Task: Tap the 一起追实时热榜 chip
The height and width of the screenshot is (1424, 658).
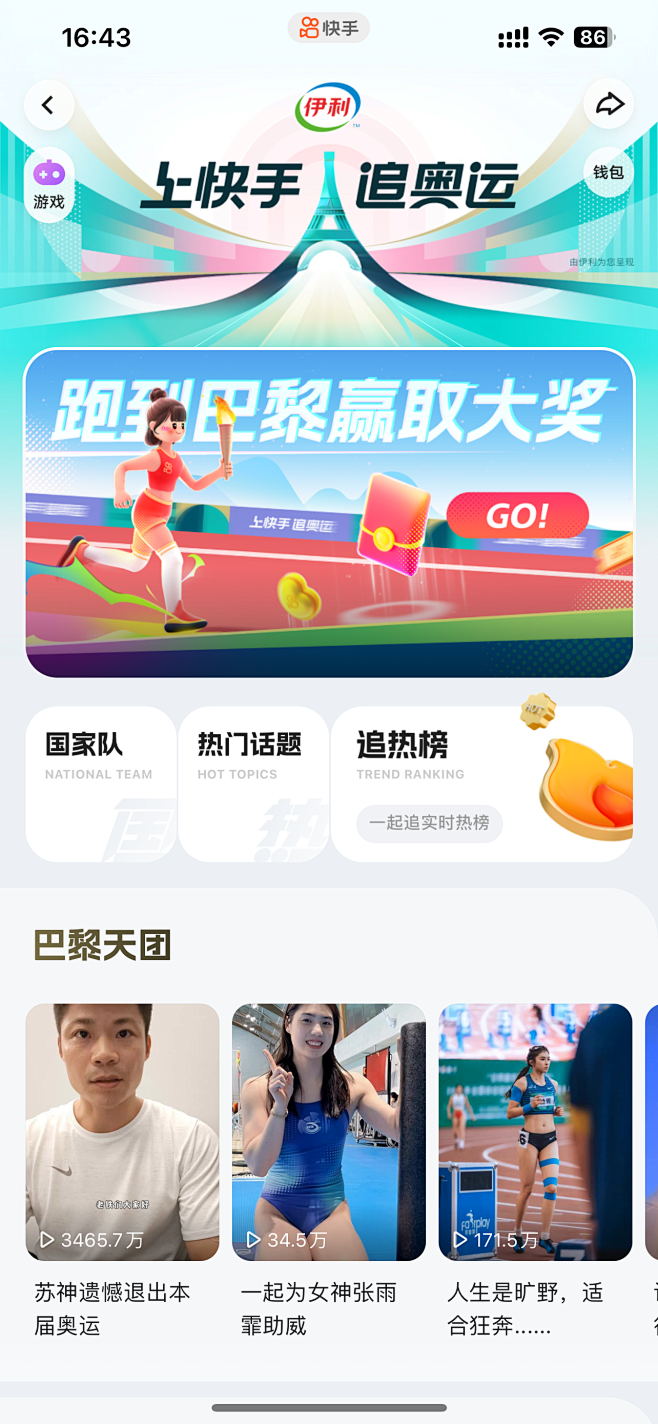Action: tap(429, 823)
